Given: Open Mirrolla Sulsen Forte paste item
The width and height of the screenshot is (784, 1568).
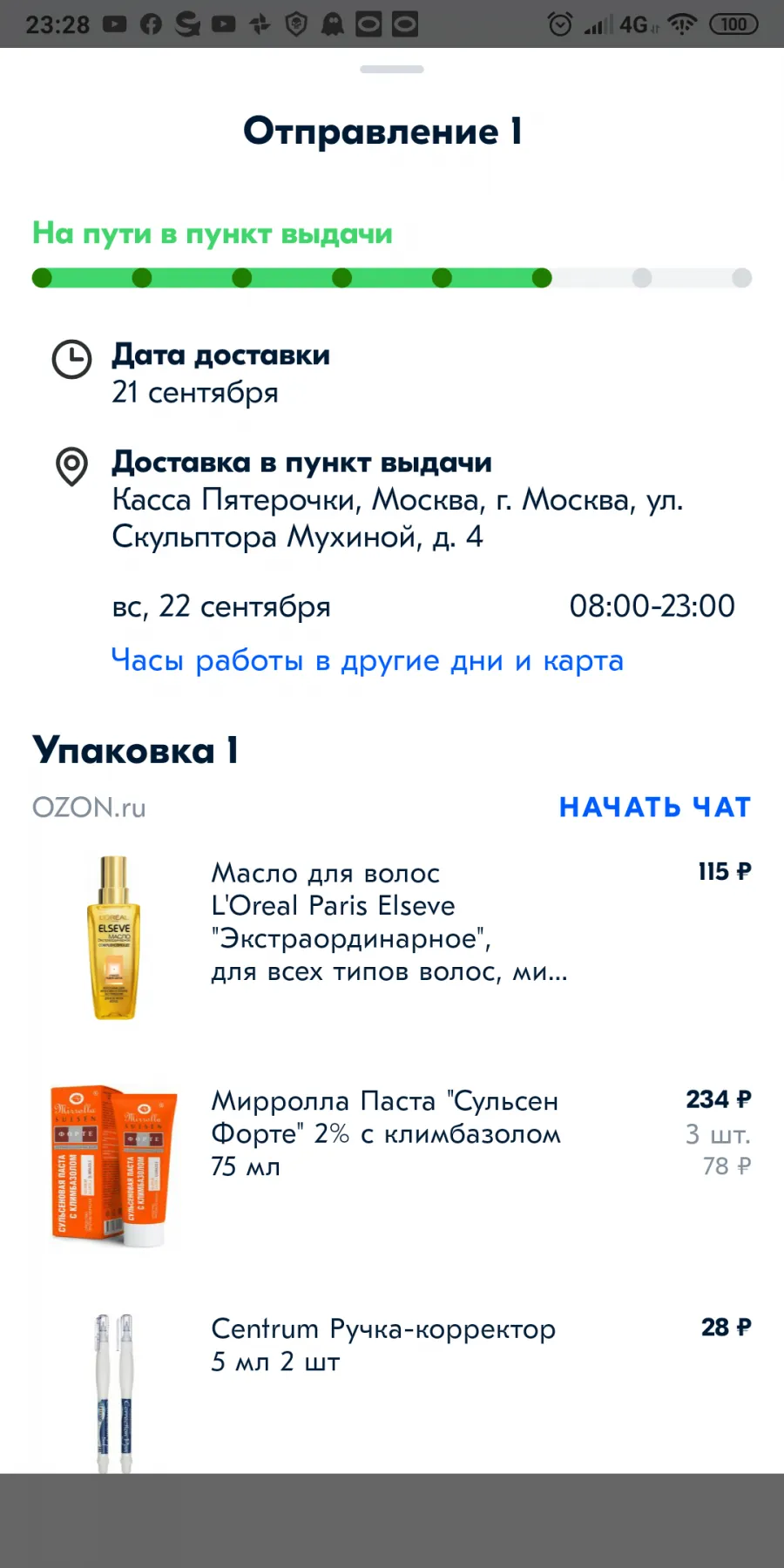Looking at the screenshot, I should (392, 1166).
